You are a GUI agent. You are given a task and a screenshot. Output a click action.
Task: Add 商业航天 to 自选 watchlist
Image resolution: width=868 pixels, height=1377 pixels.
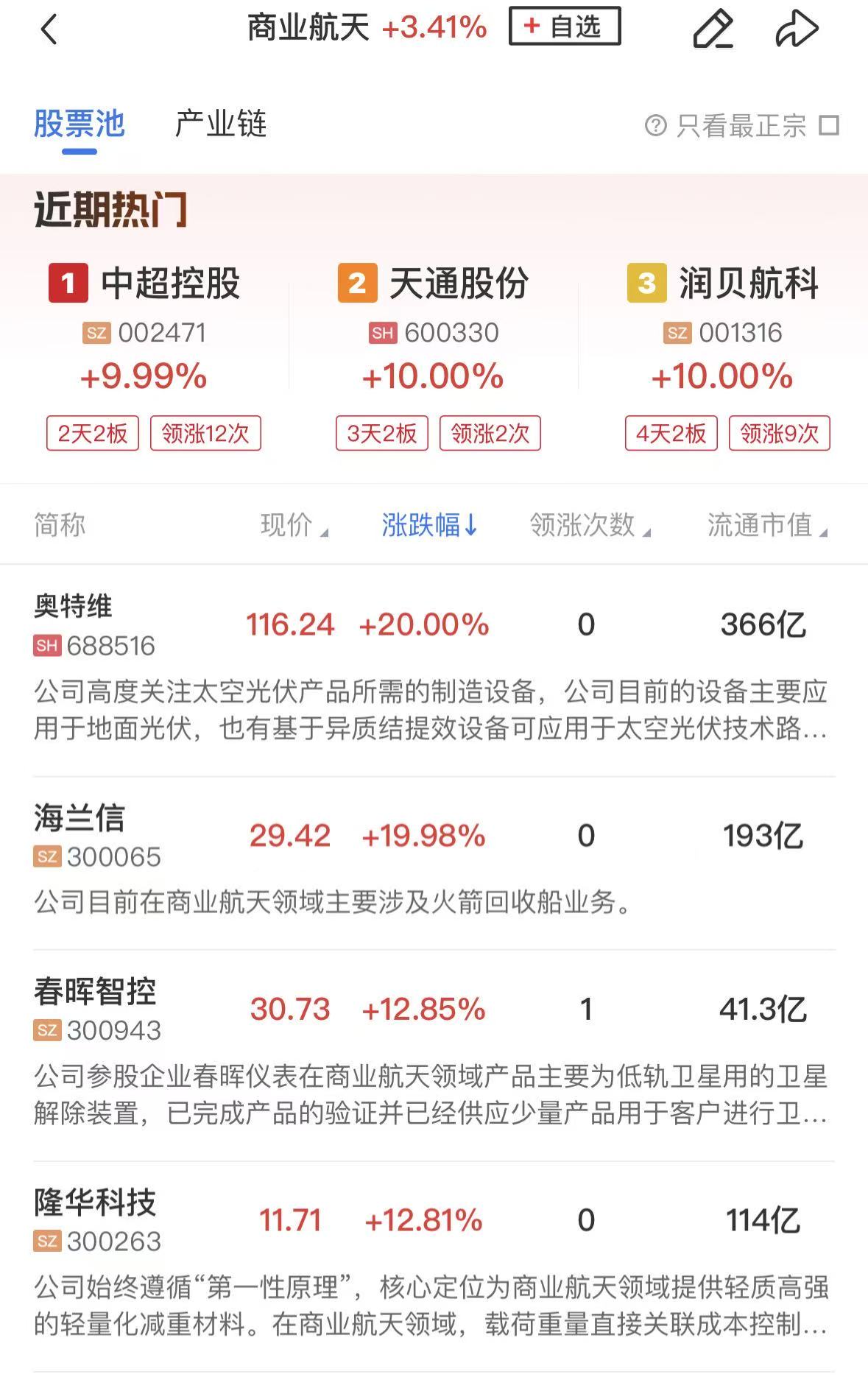[x=564, y=27]
